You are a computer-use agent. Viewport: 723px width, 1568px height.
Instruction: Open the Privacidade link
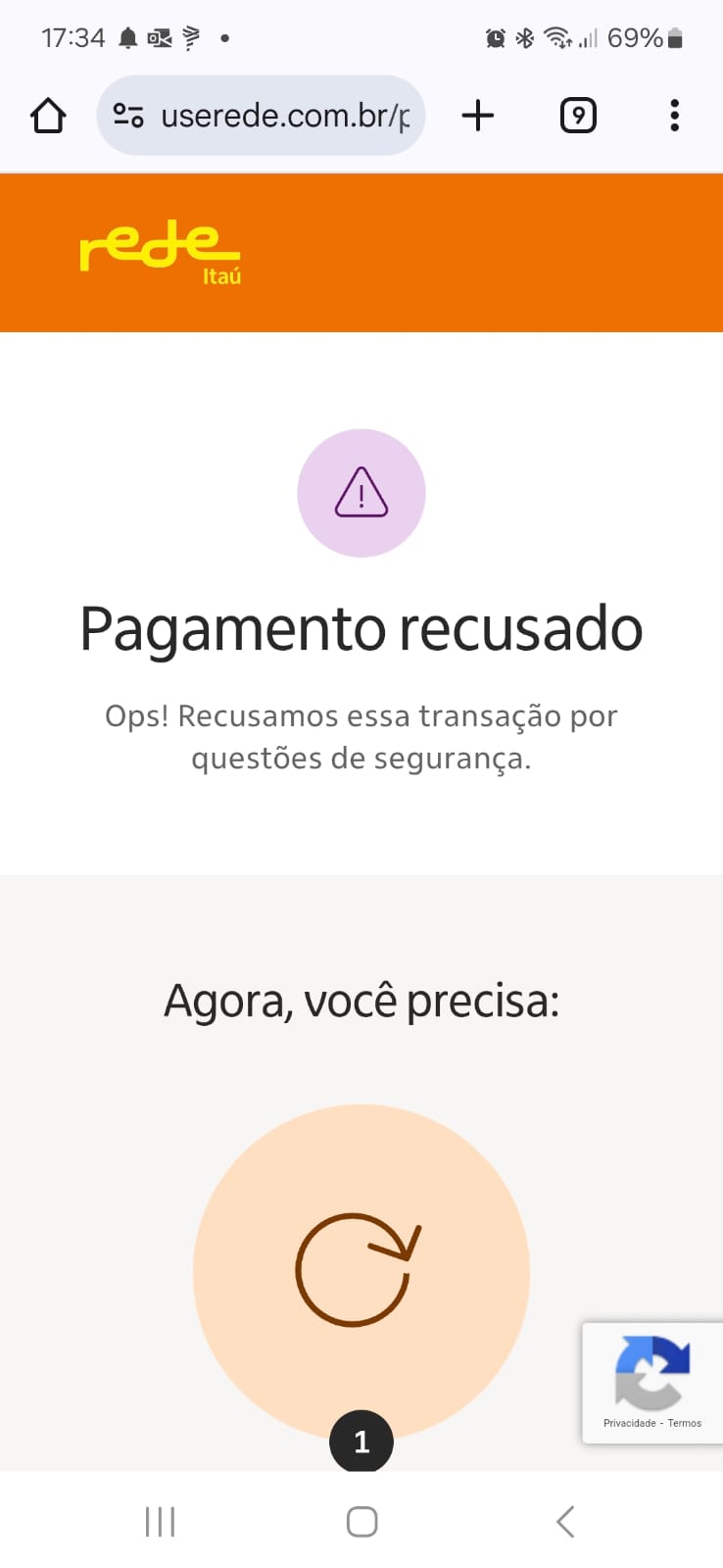tap(628, 1423)
